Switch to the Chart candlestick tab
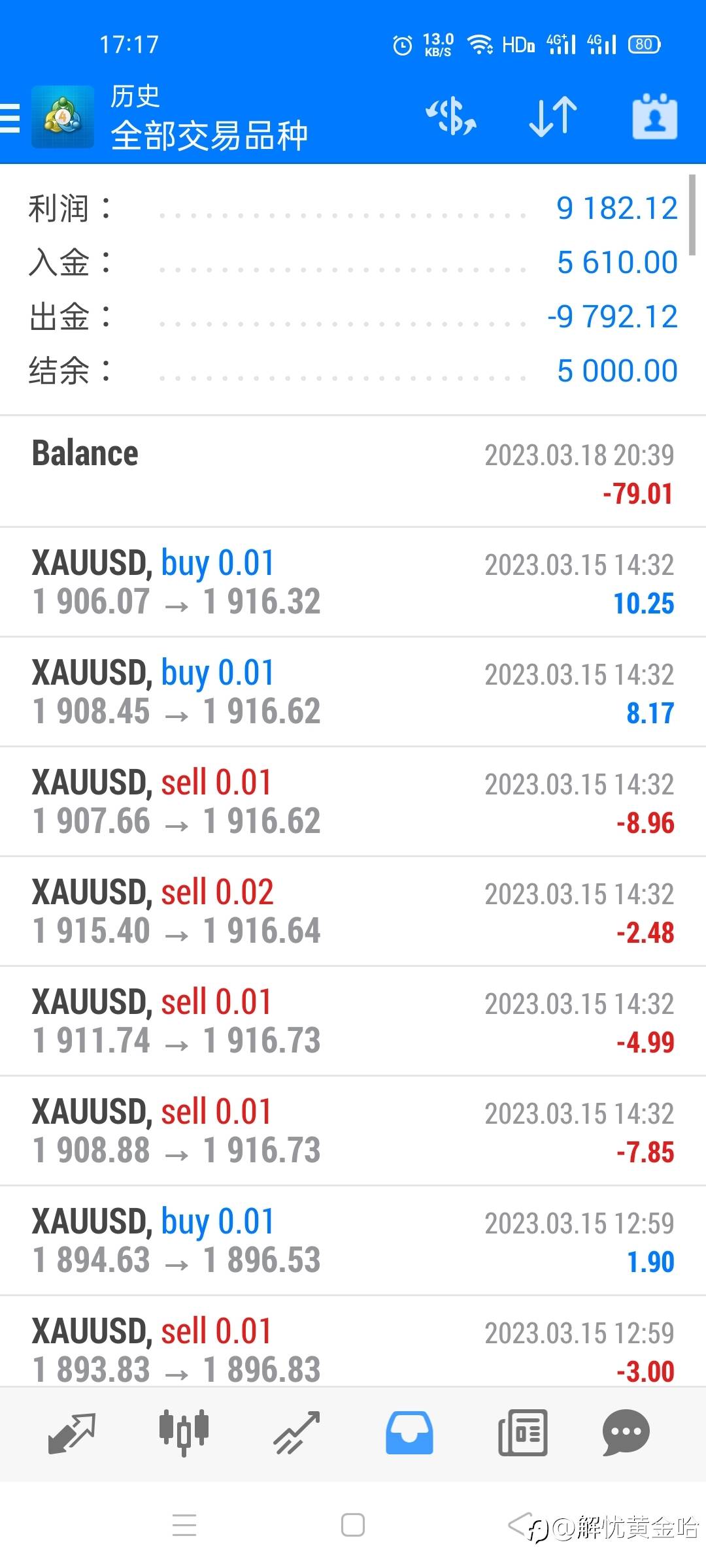The image size is (706, 1568). tap(184, 1433)
